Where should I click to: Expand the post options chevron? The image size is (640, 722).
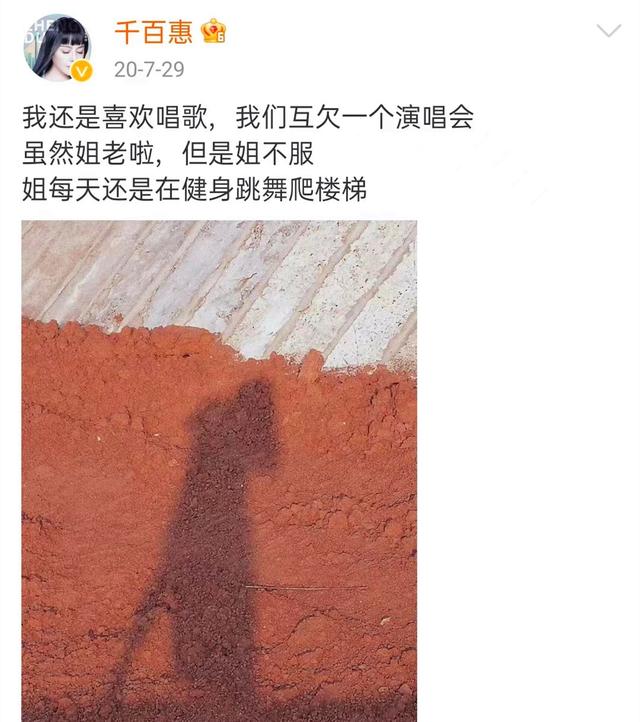tap(608, 32)
